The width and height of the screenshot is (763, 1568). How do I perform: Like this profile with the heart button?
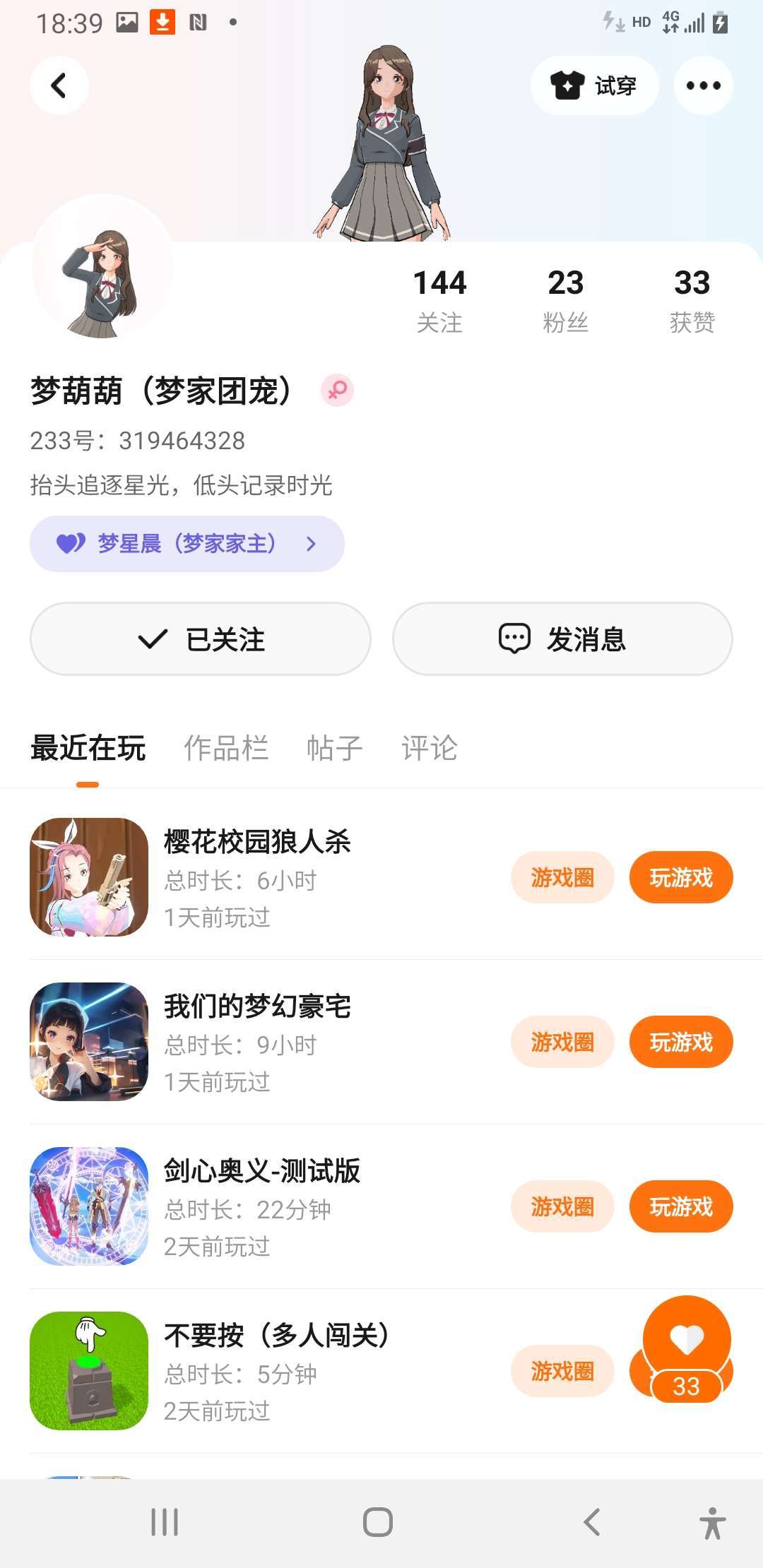[x=687, y=1340]
